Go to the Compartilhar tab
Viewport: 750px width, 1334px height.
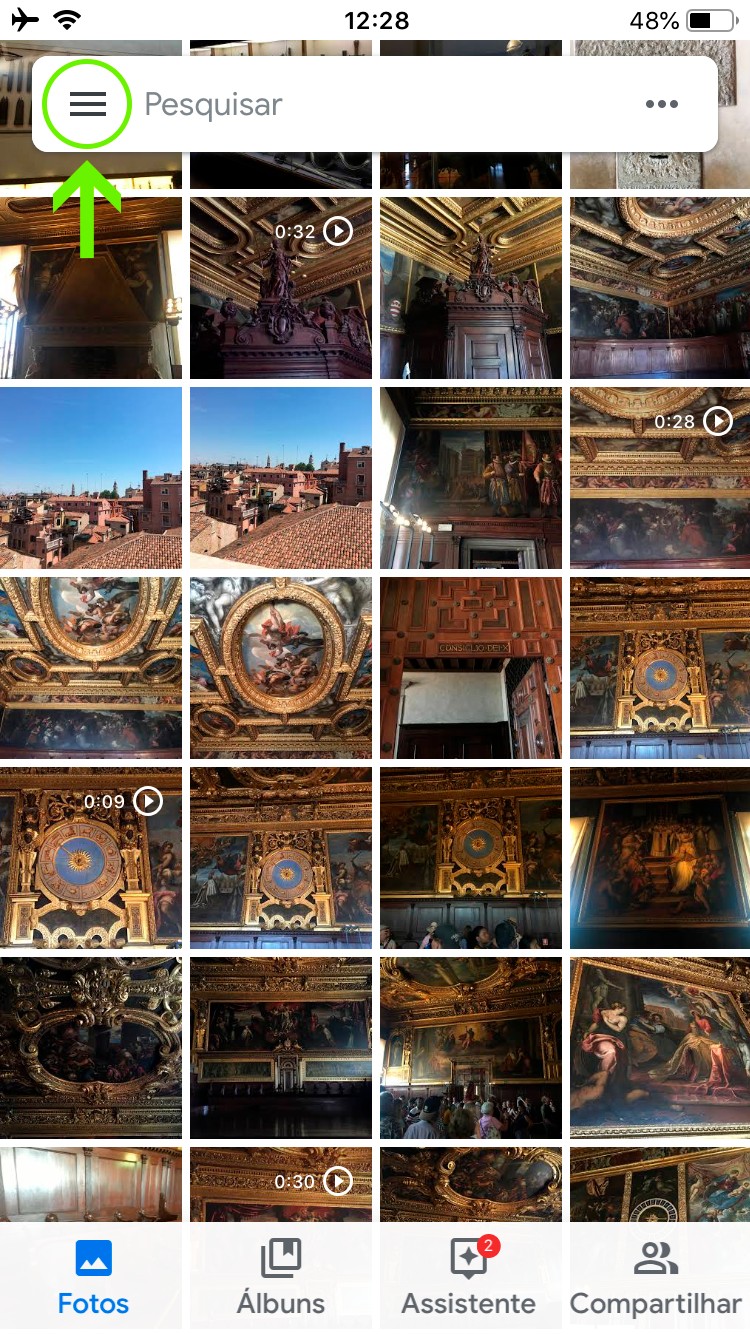(x=656, y=1278)
